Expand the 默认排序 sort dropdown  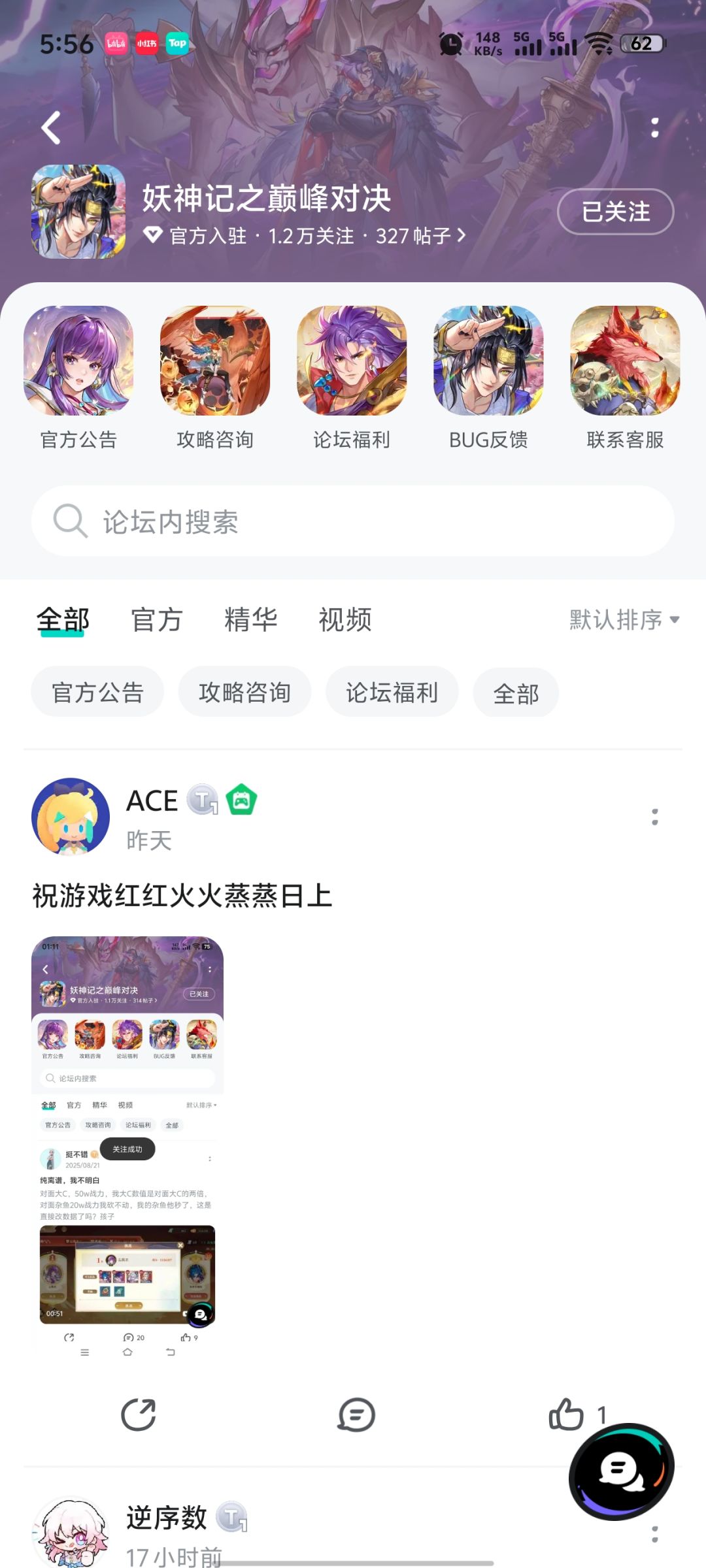(x=624, y=620)
